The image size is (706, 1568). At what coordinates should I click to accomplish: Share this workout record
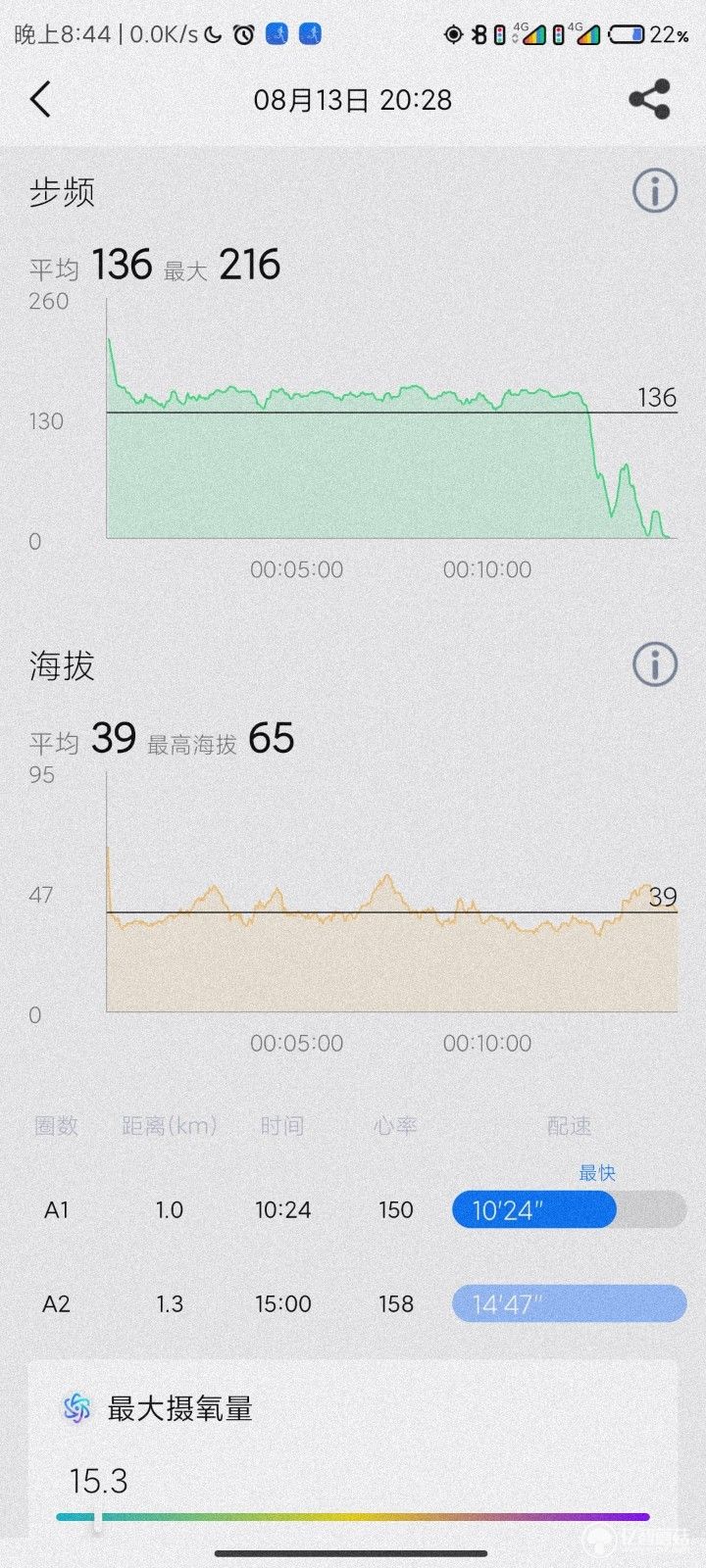[649, 100]
